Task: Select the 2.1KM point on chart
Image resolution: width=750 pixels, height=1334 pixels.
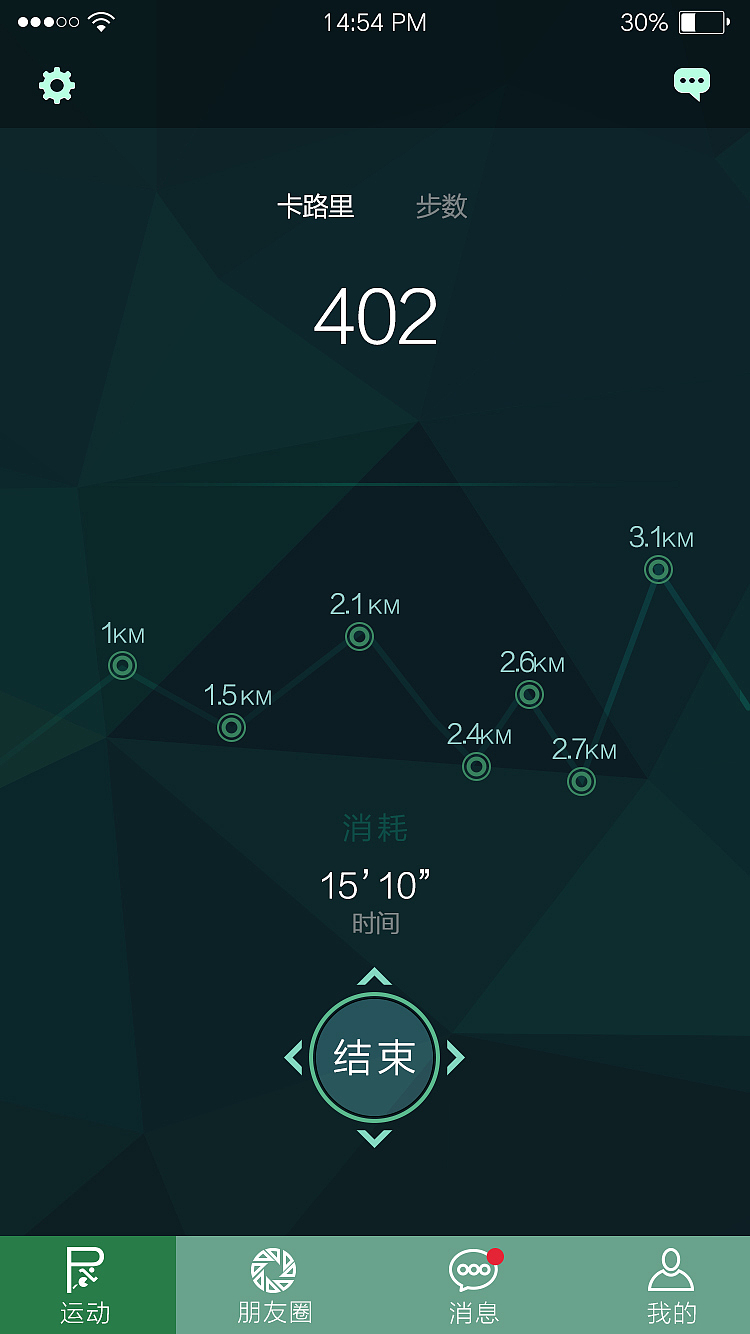Action: click(359, 636)
